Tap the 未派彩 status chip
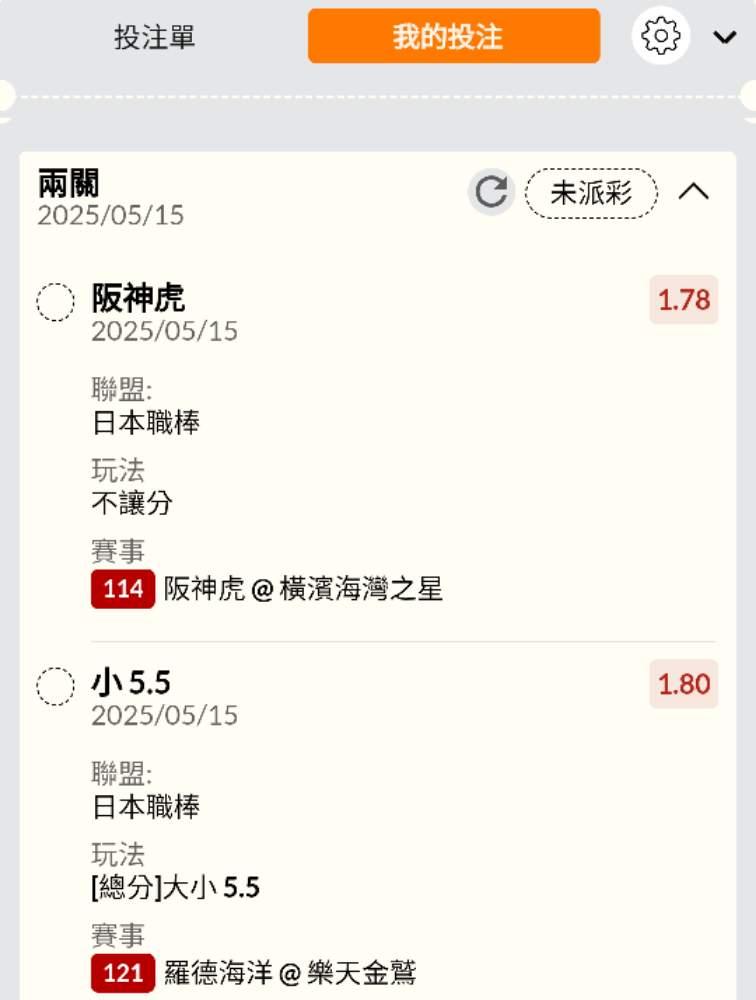Screen dimensions: 756x1000 coord(591,193)
